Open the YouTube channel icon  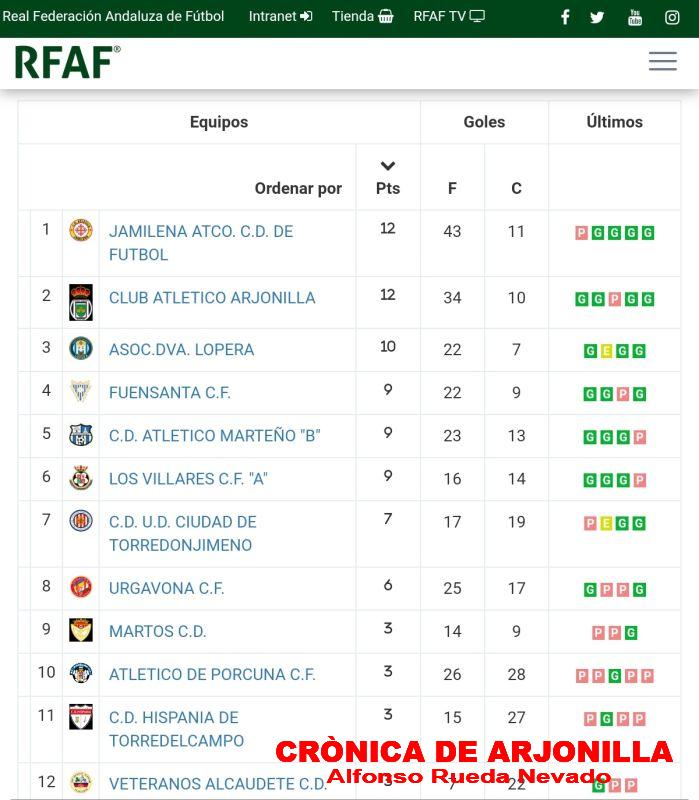(635, 17)
